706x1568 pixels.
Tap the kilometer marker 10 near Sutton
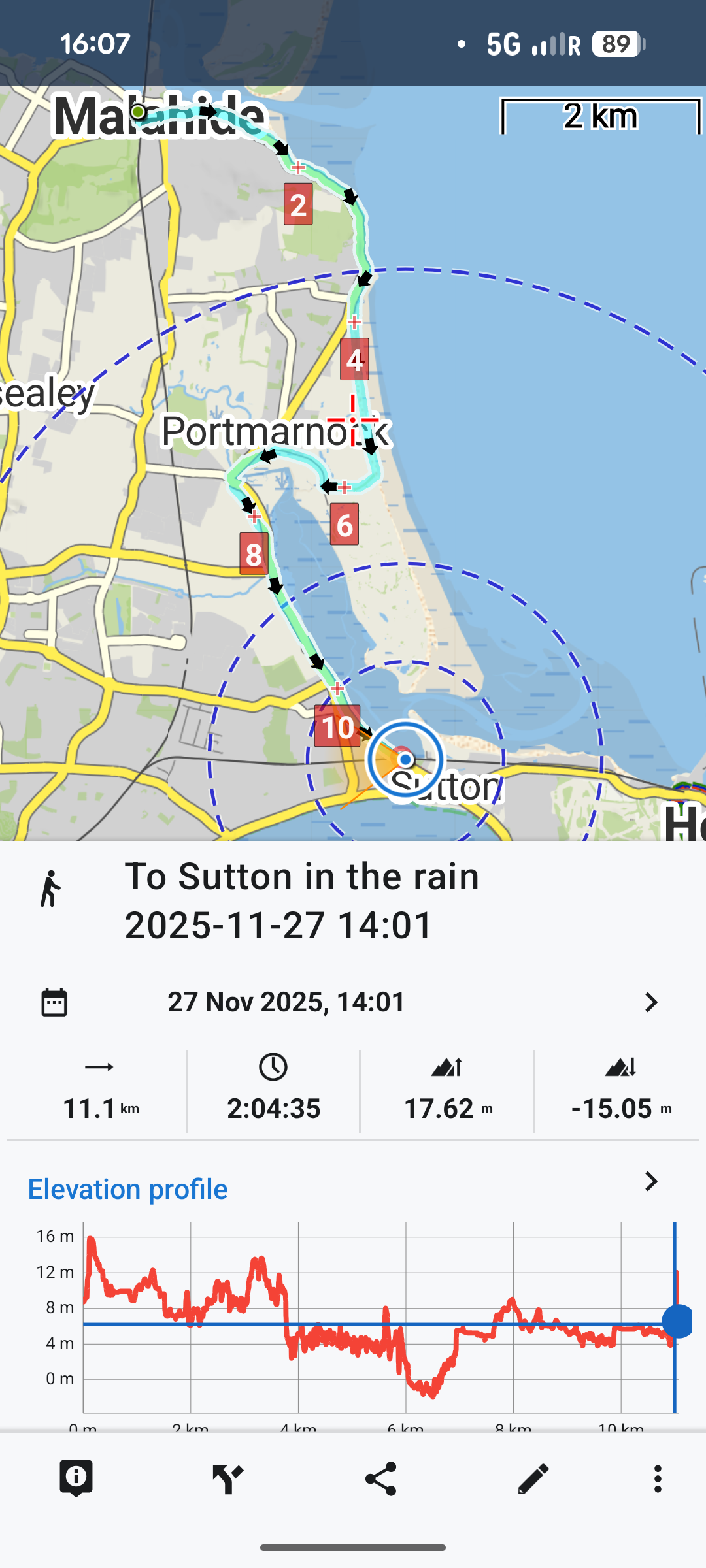(337, 727)
